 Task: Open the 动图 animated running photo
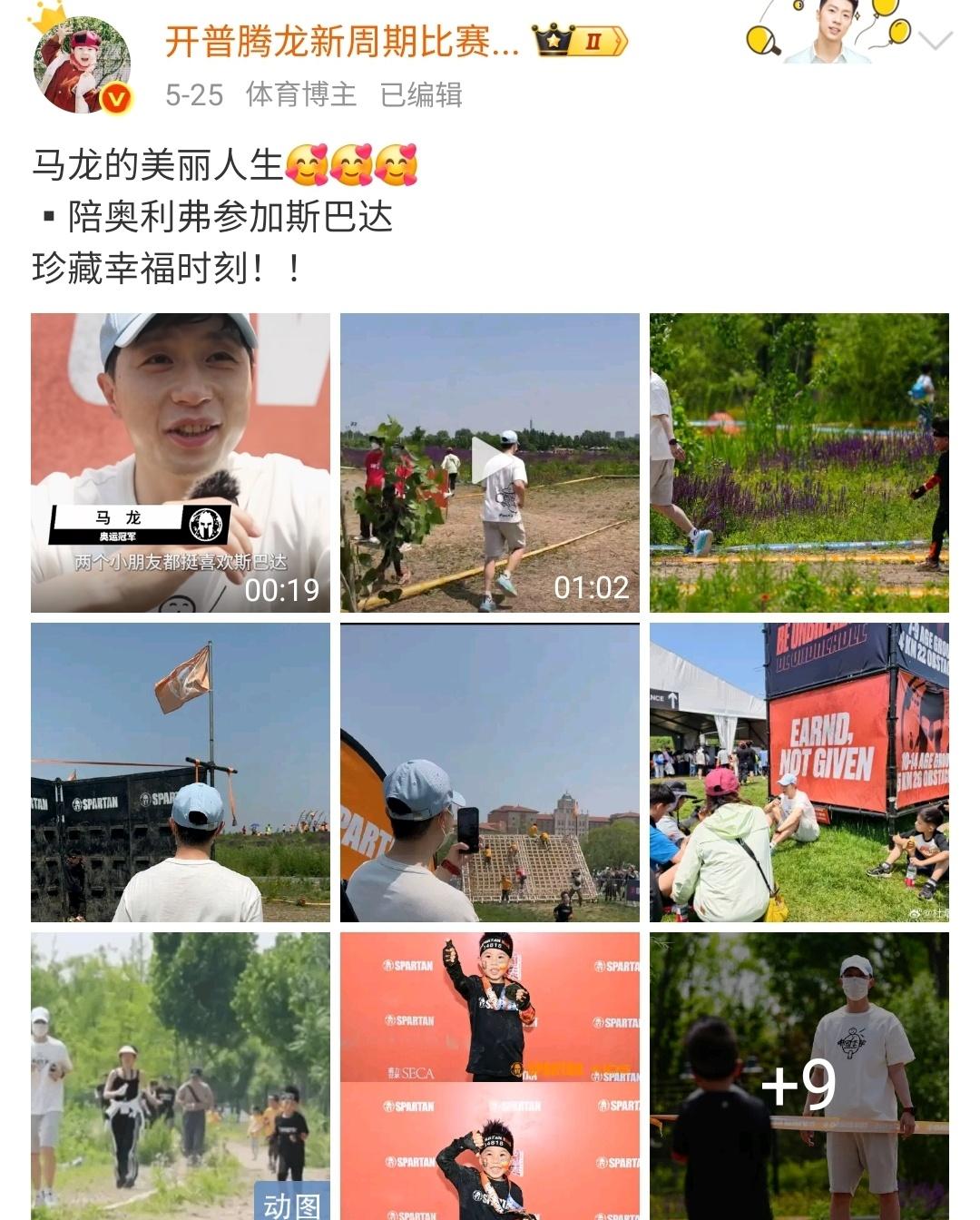[x=181, y=1076]
